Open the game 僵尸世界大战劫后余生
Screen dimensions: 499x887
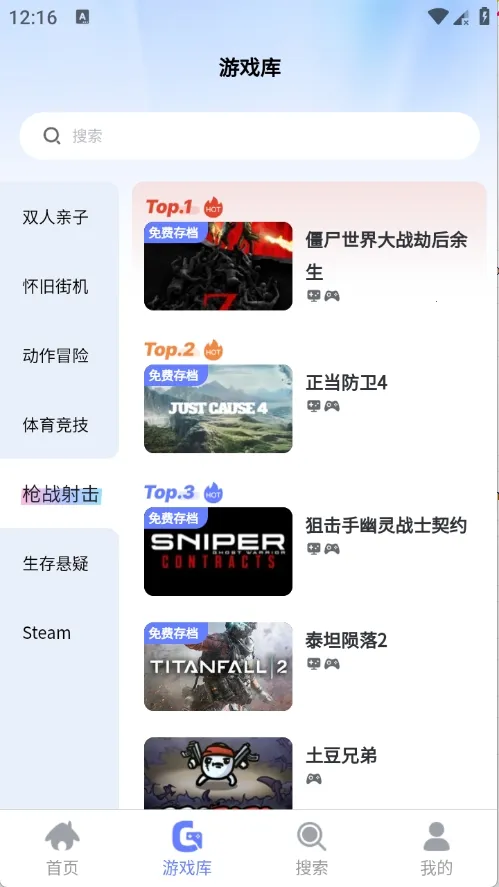[309, 253]
